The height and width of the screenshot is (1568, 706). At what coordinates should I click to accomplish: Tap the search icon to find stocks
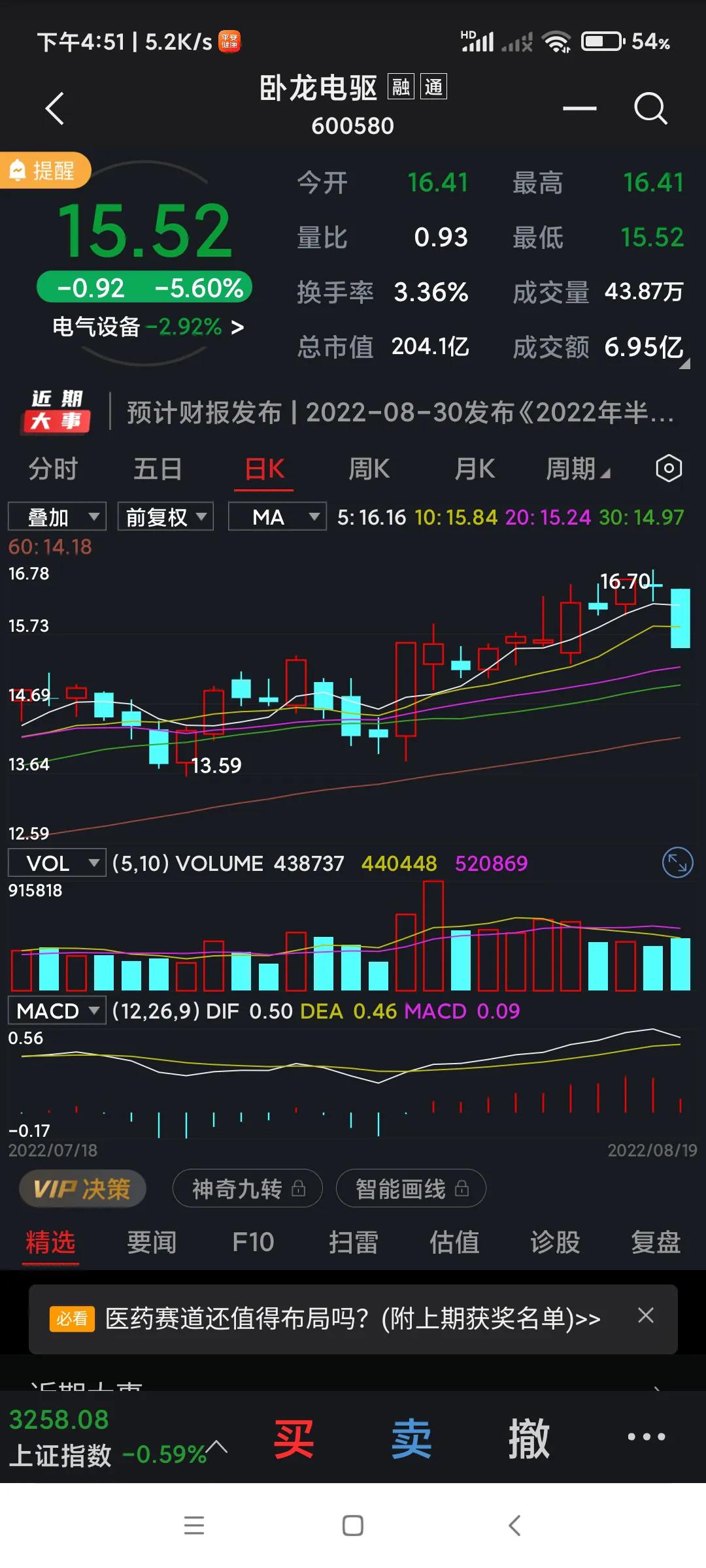(650, 108)
